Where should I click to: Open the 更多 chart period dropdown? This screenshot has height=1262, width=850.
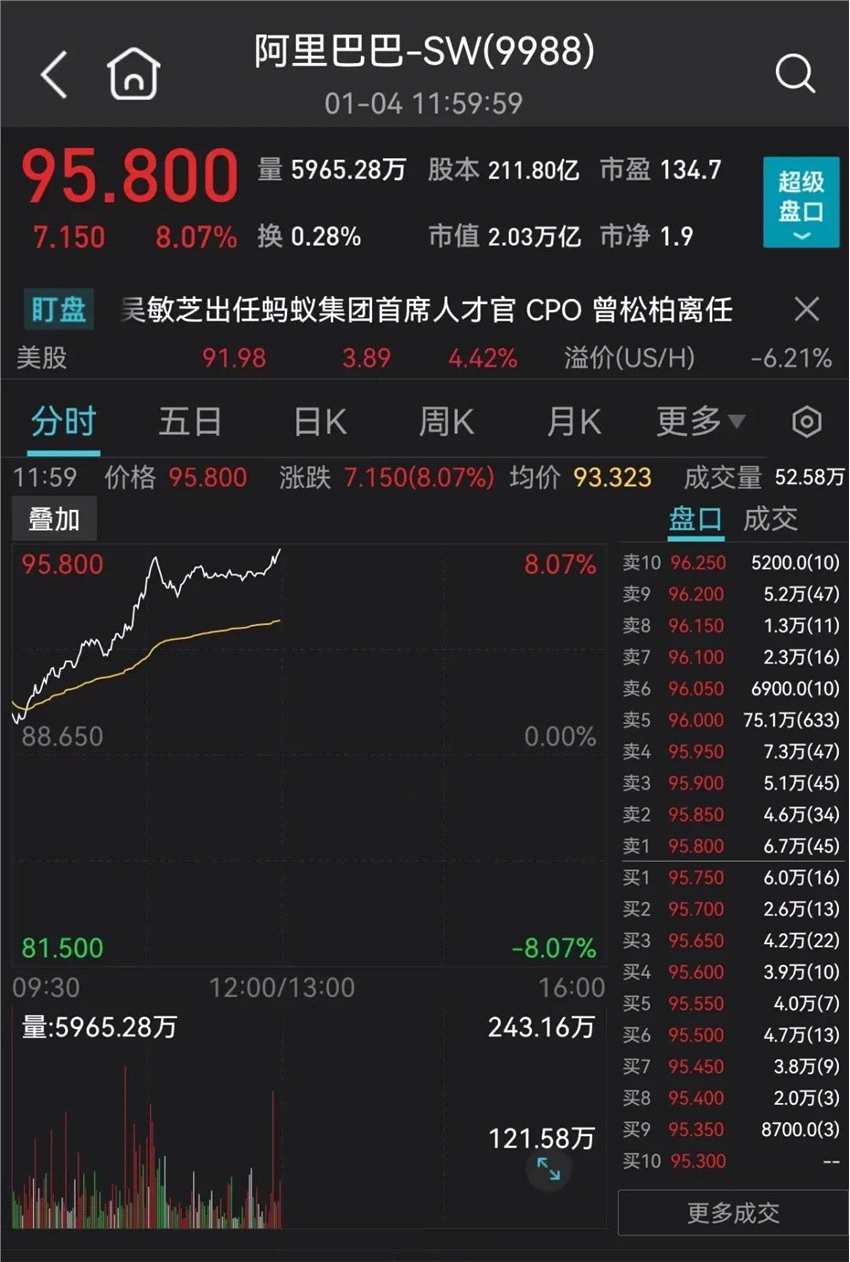point(700,422)
